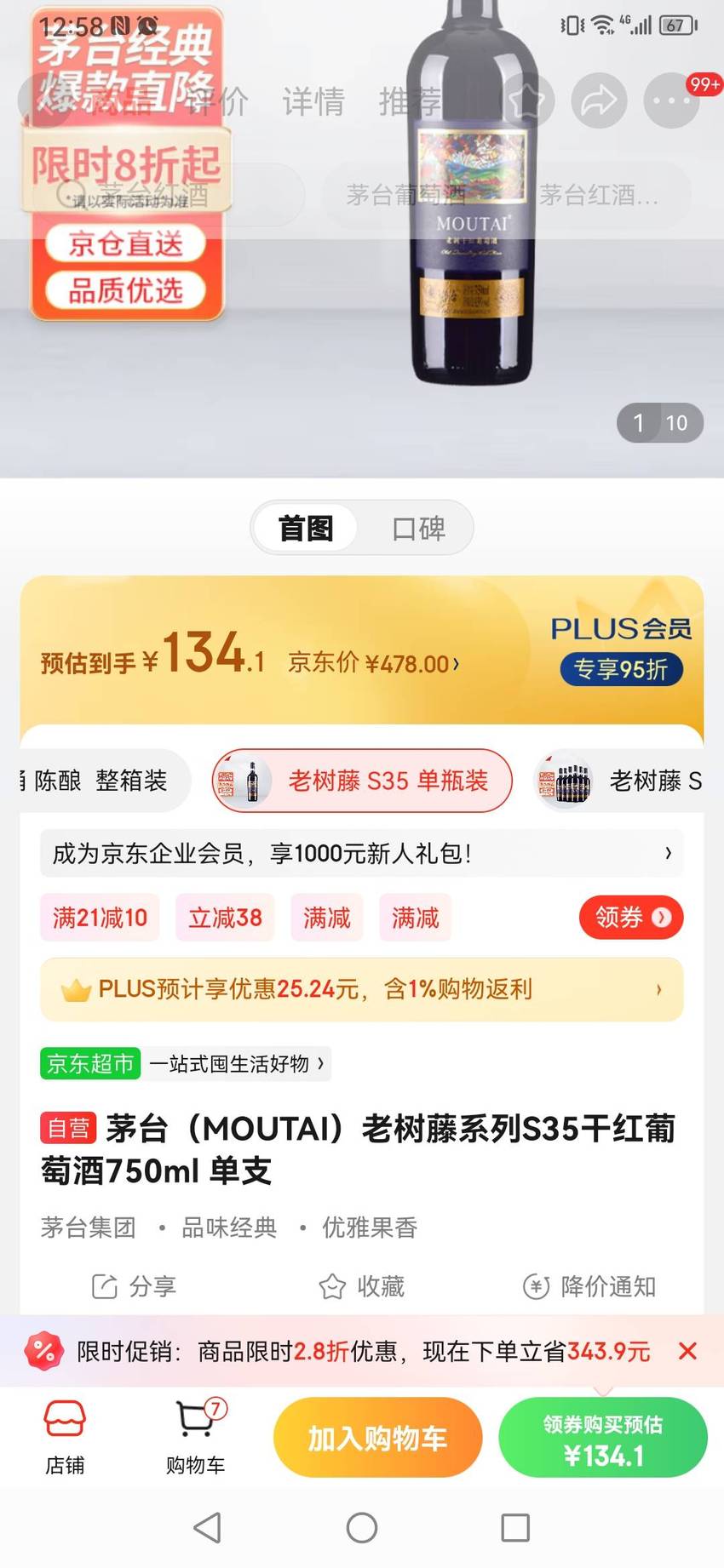The image size is (724, 1568).
Task: Buy with coupon at ¥134.1
Action: [603, 1438]
